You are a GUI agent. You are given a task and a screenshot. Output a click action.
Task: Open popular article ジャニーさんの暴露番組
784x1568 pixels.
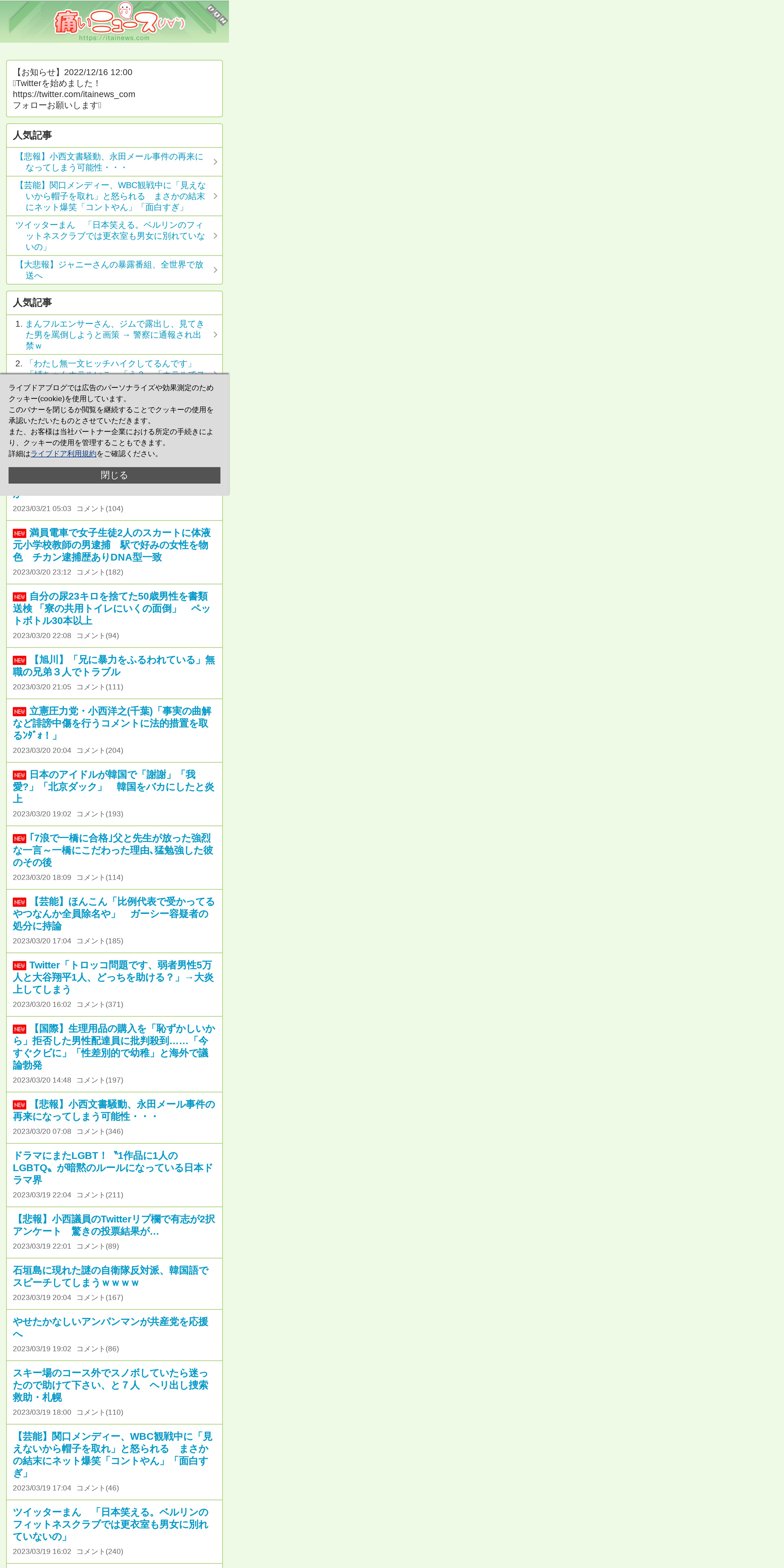click(x=114, y=270)
